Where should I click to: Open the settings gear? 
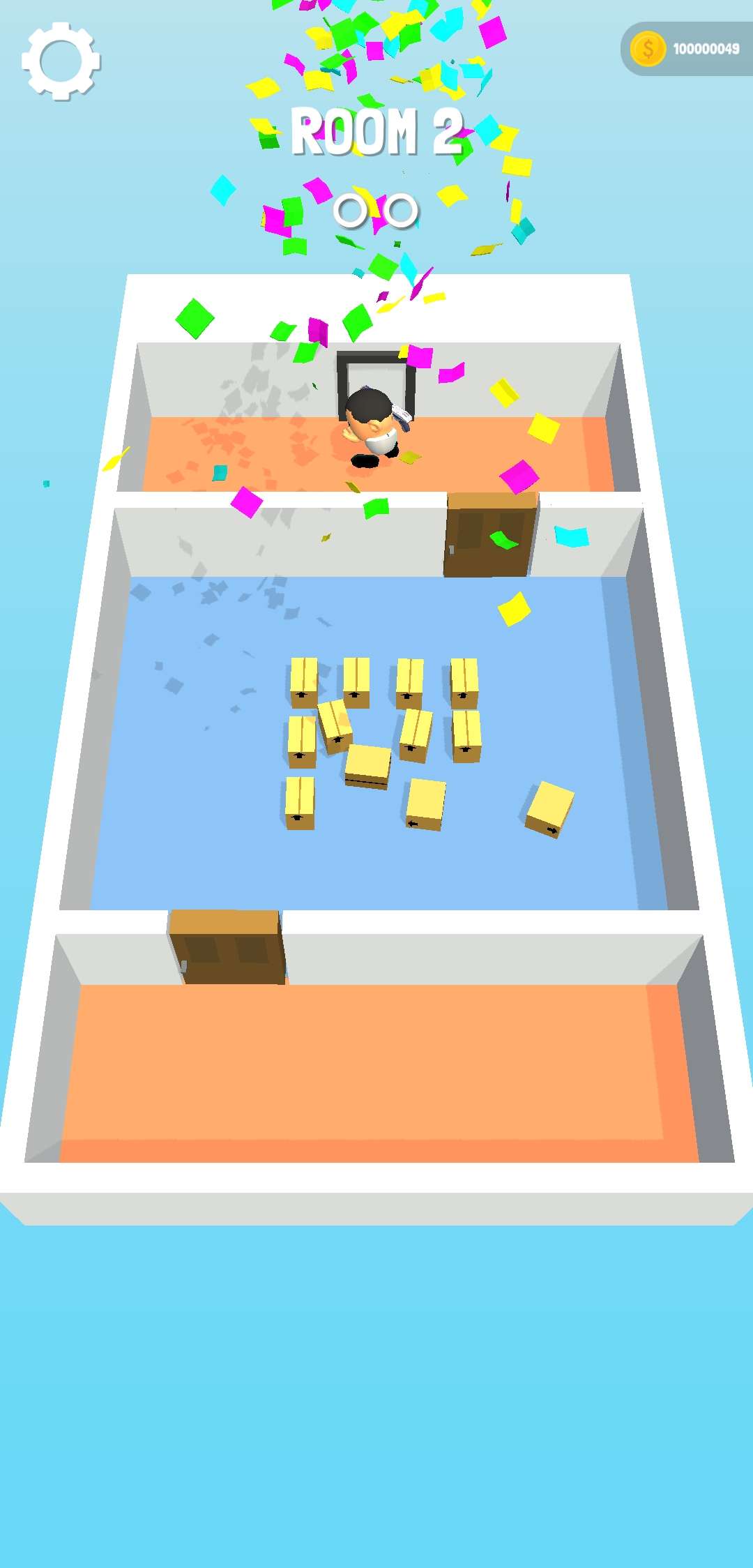pos(61,61)
